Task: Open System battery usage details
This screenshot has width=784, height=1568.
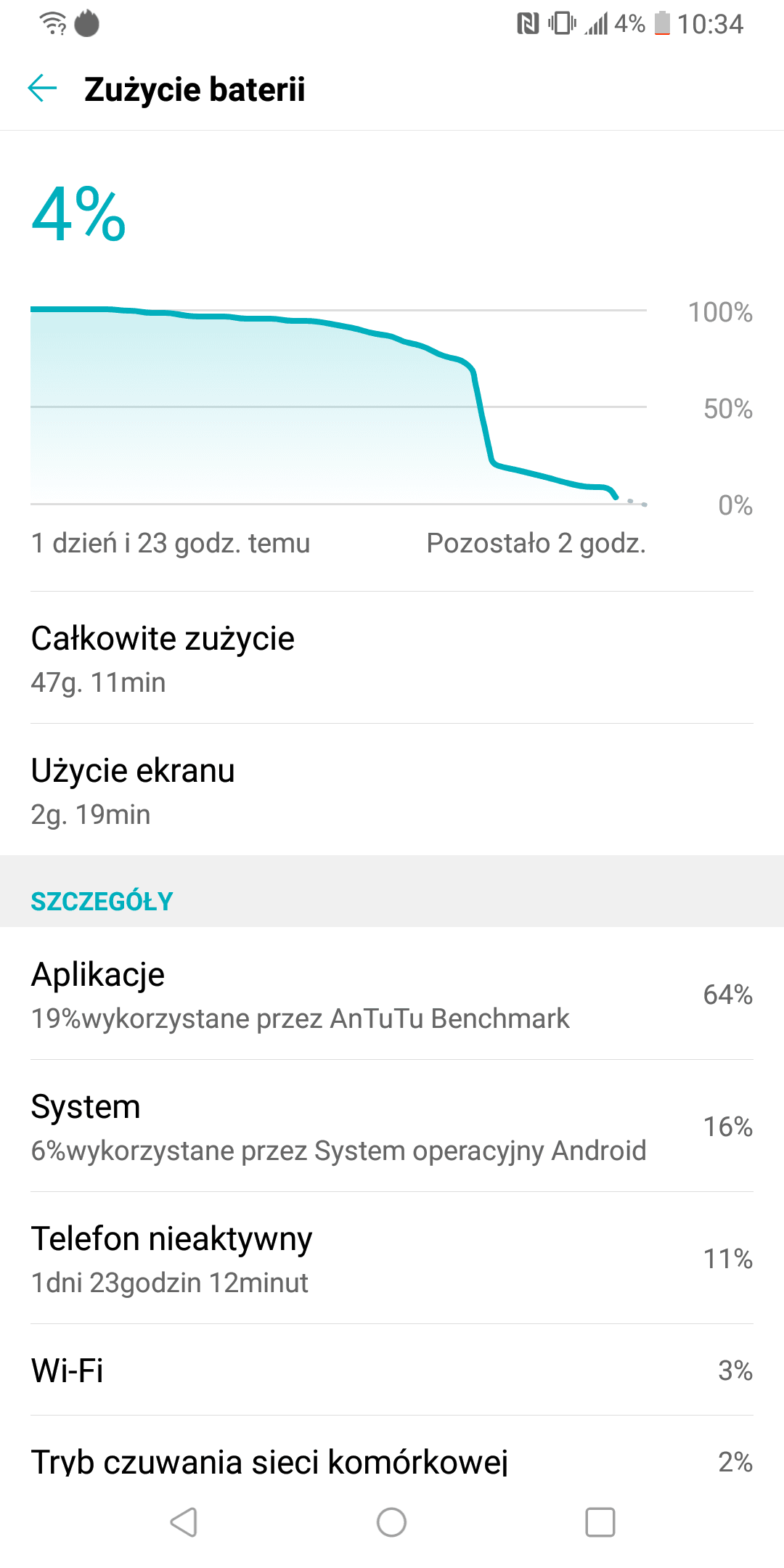Action: click(392, 1126)
